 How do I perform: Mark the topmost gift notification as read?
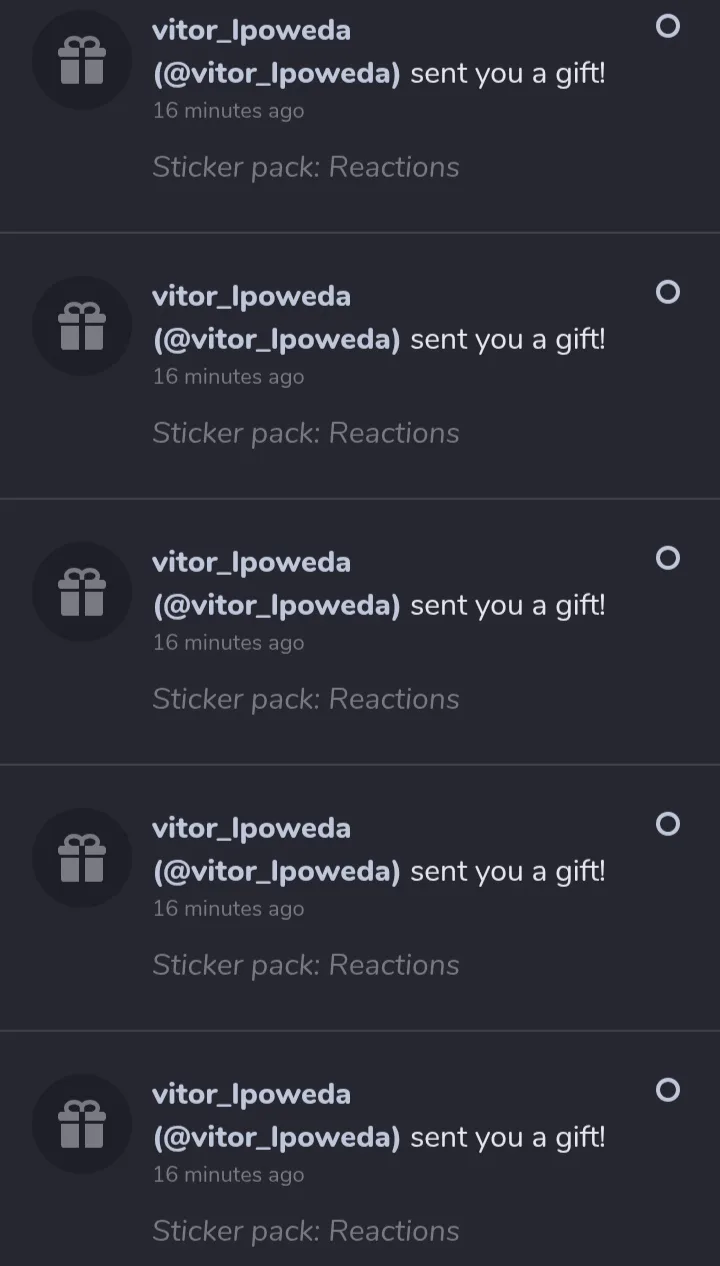667,26
